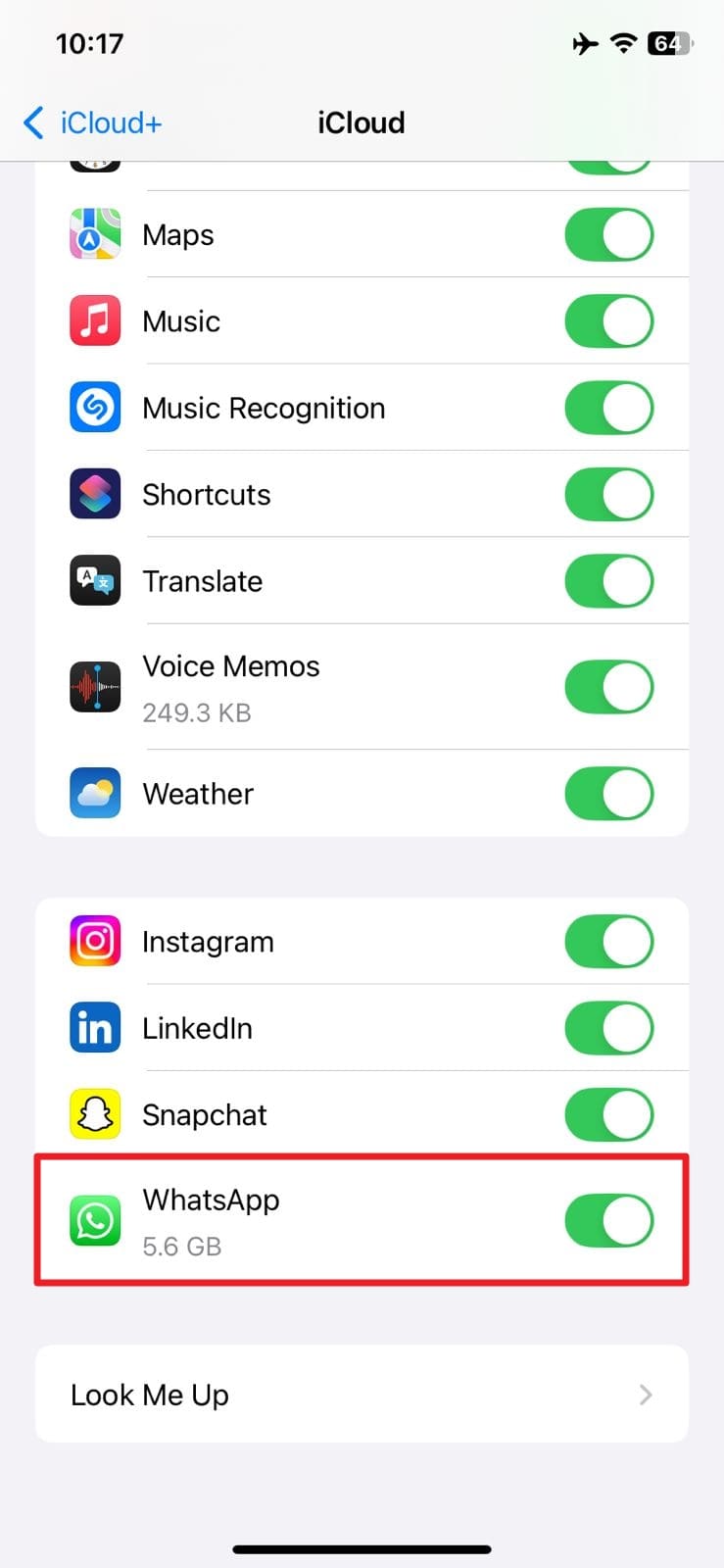Tap the LinkedIn app icon
This screenshot has height=1568, width=724.
click(x=94, y=1027)
